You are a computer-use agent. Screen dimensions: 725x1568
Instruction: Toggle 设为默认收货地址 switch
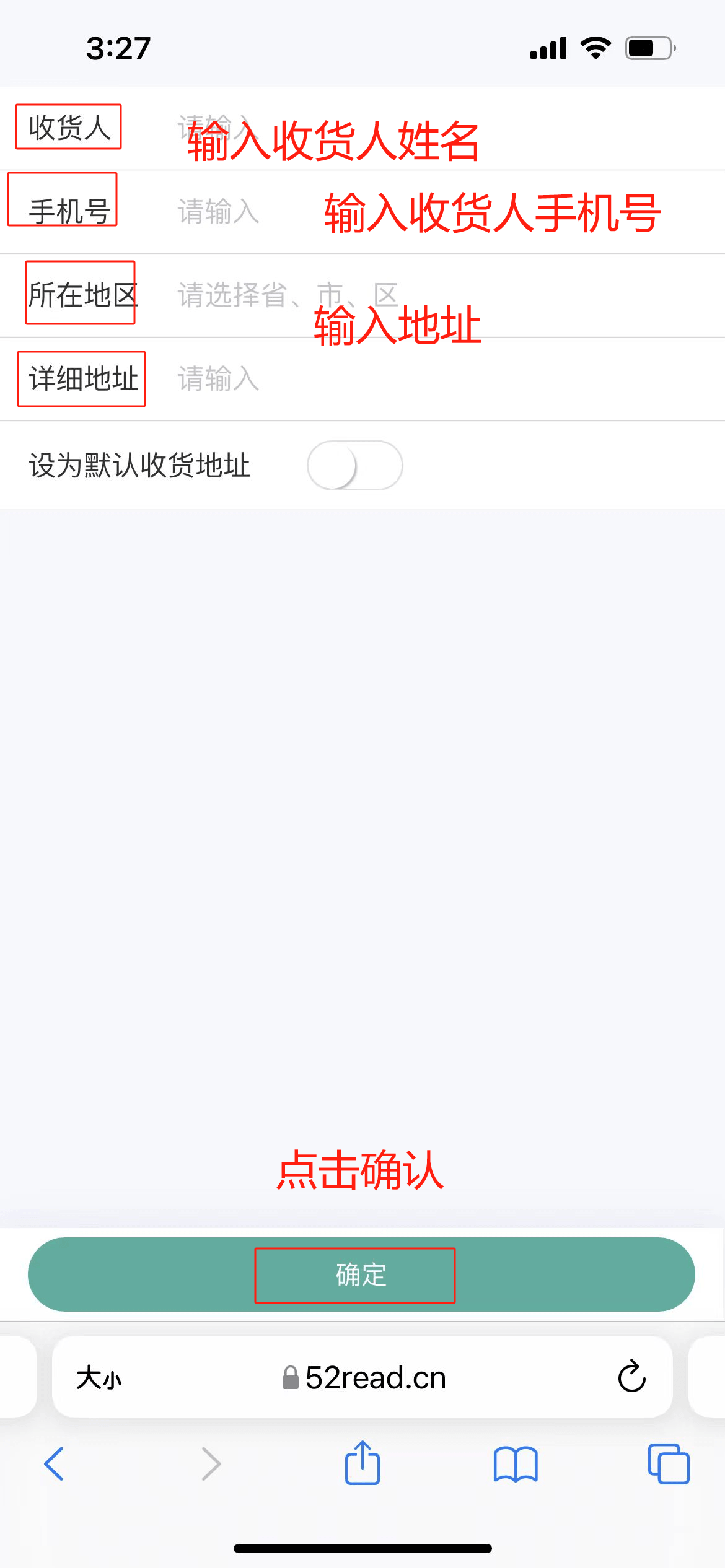(x=355, y=465)
